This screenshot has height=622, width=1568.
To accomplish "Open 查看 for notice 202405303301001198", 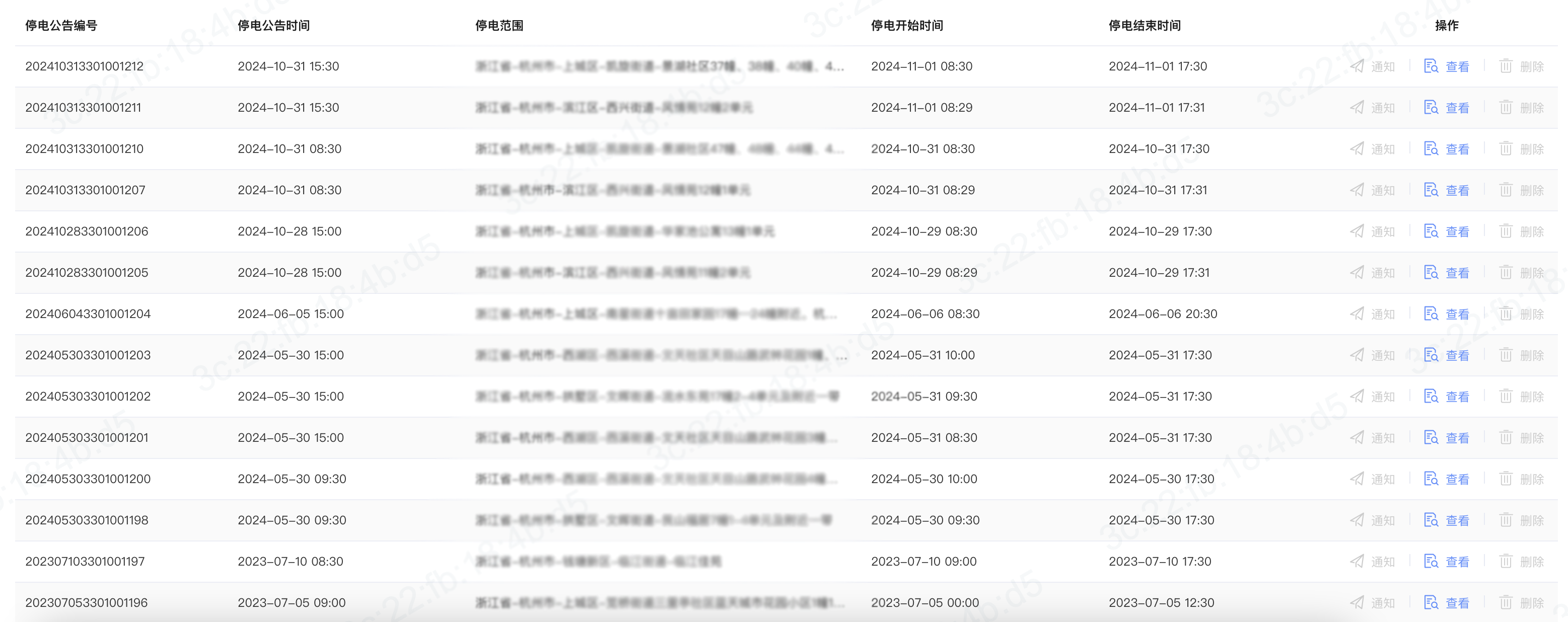I will (1447, 520).
